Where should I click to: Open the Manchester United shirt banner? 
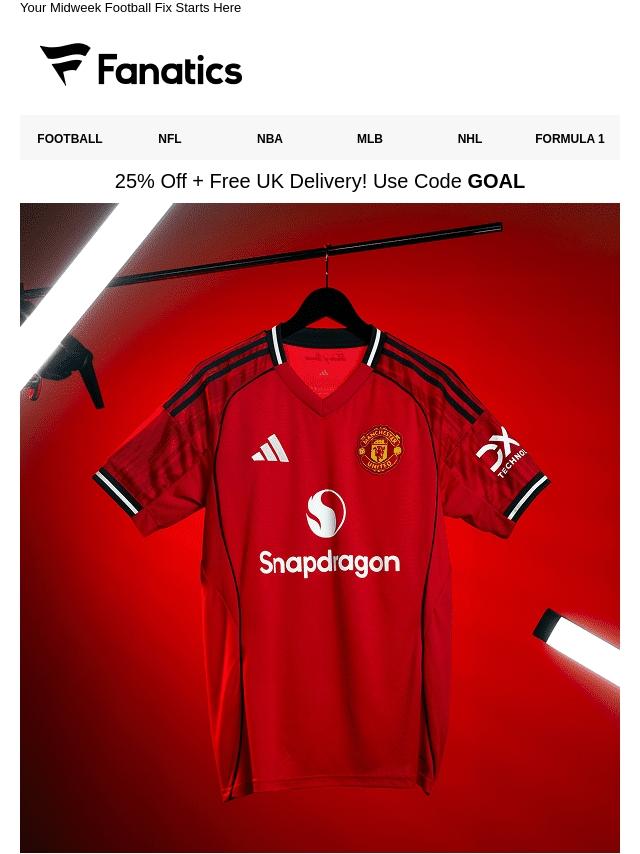tap(320, 528)
